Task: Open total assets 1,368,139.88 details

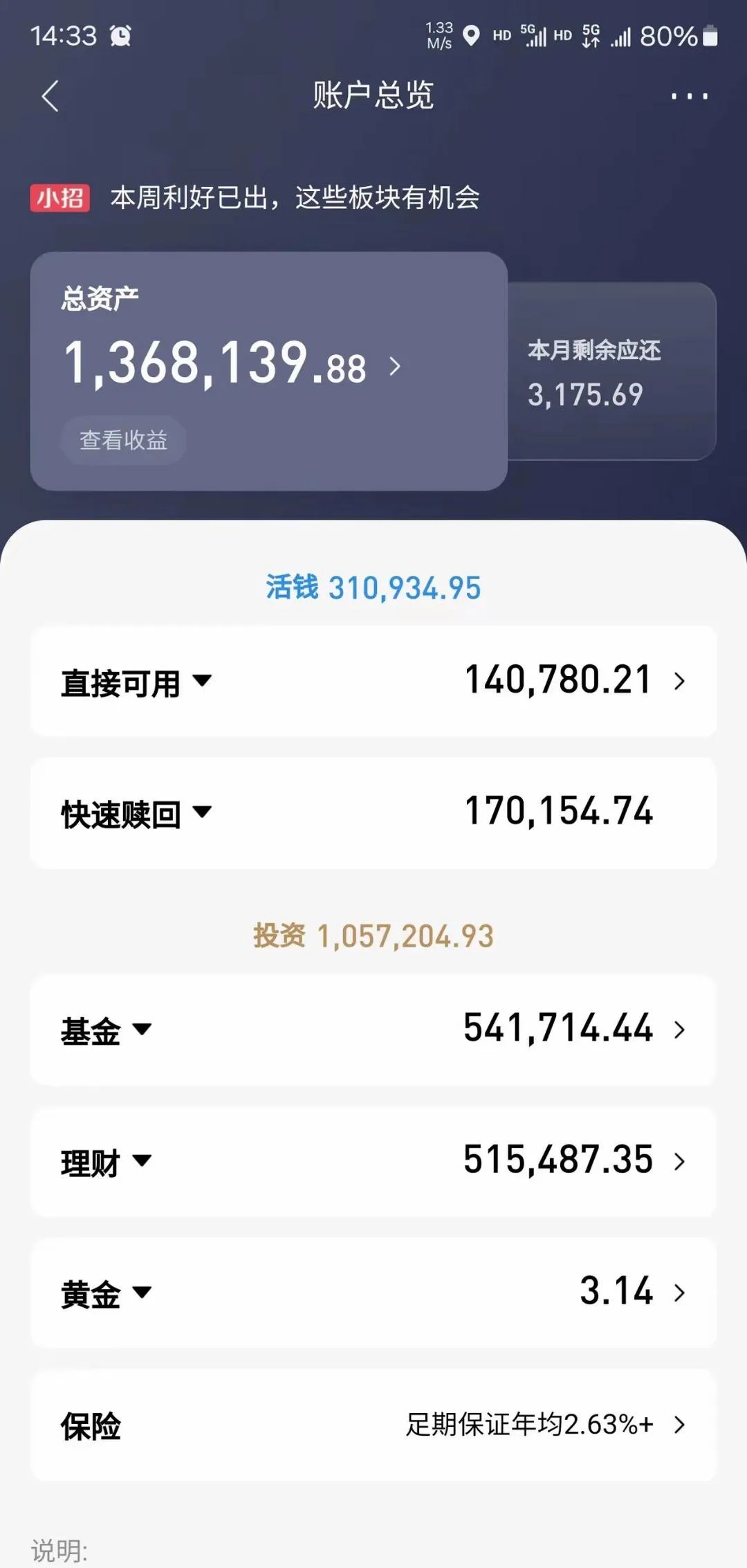Action: (232, 363)
